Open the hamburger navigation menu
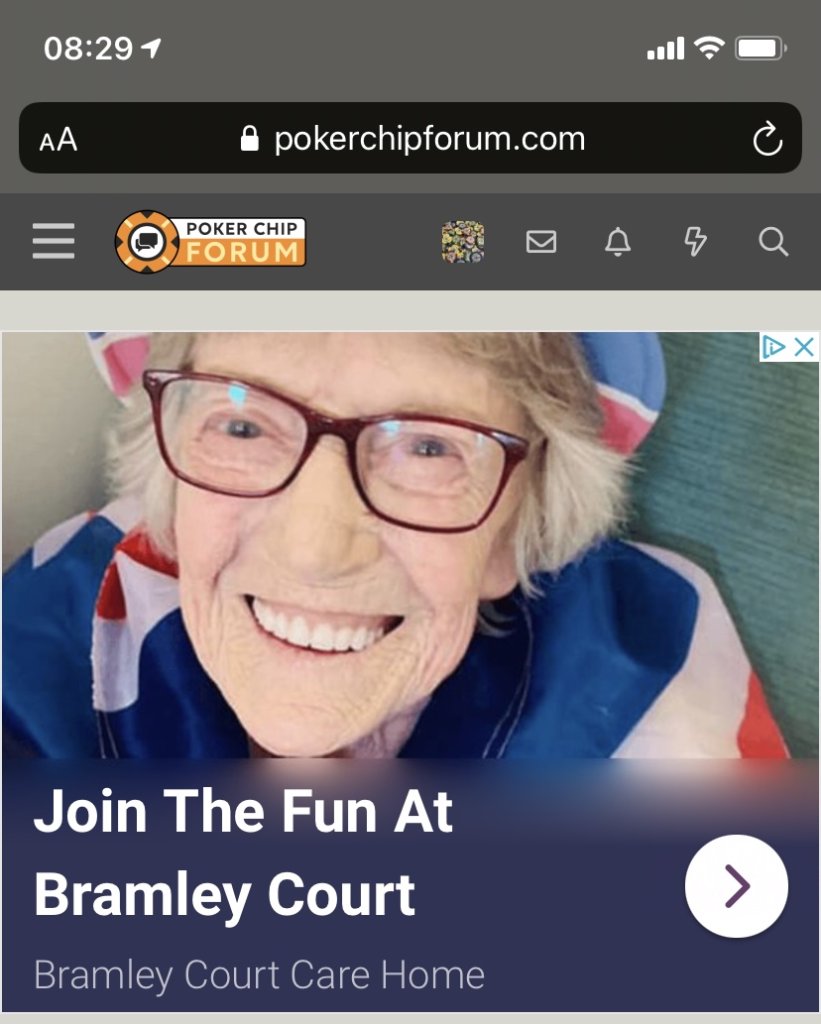The height and width of the screenshot is (1024, 821). coord(53,241)
